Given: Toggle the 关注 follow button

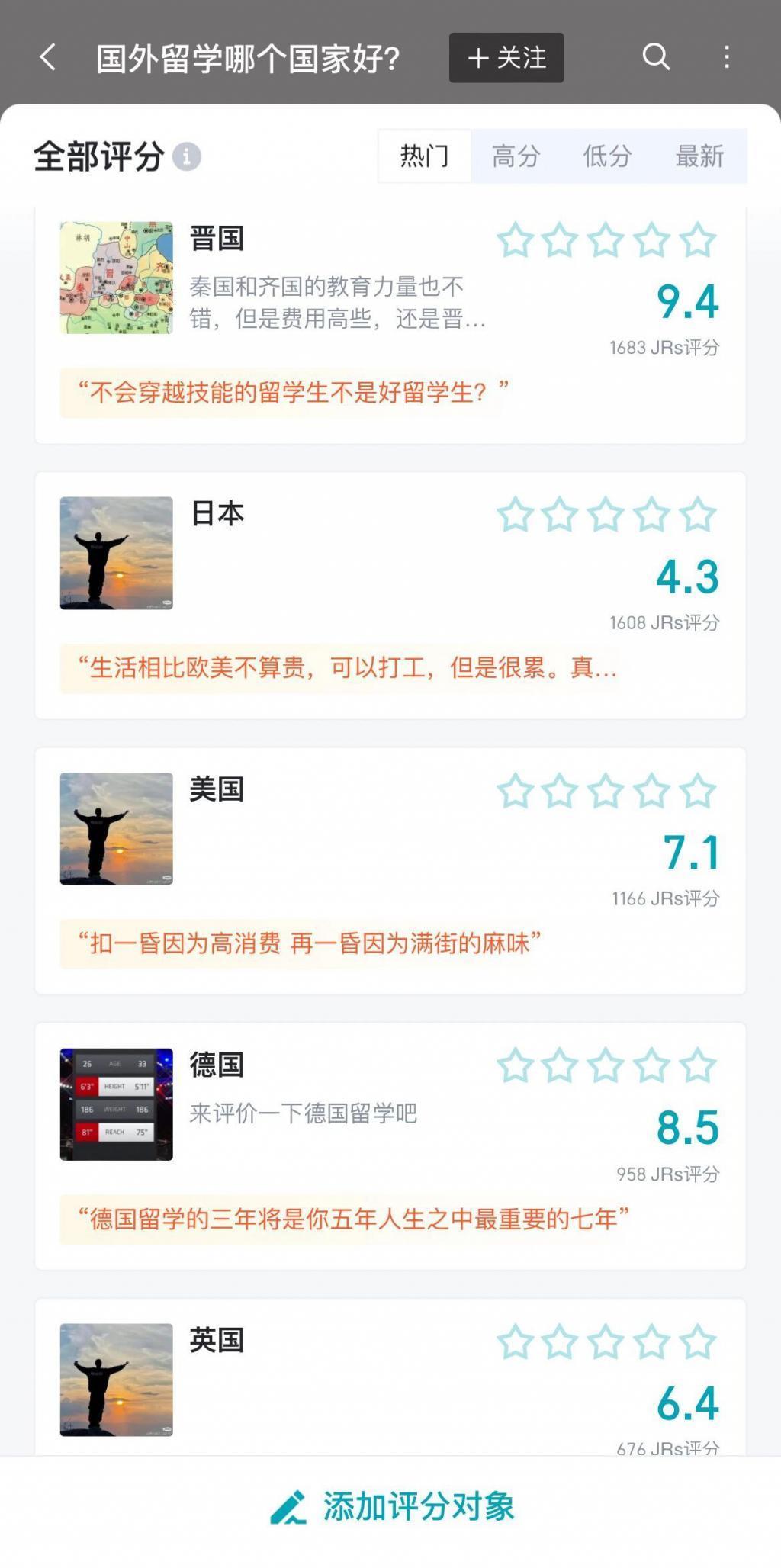Looking at the screenshot, I should [506, 59].
